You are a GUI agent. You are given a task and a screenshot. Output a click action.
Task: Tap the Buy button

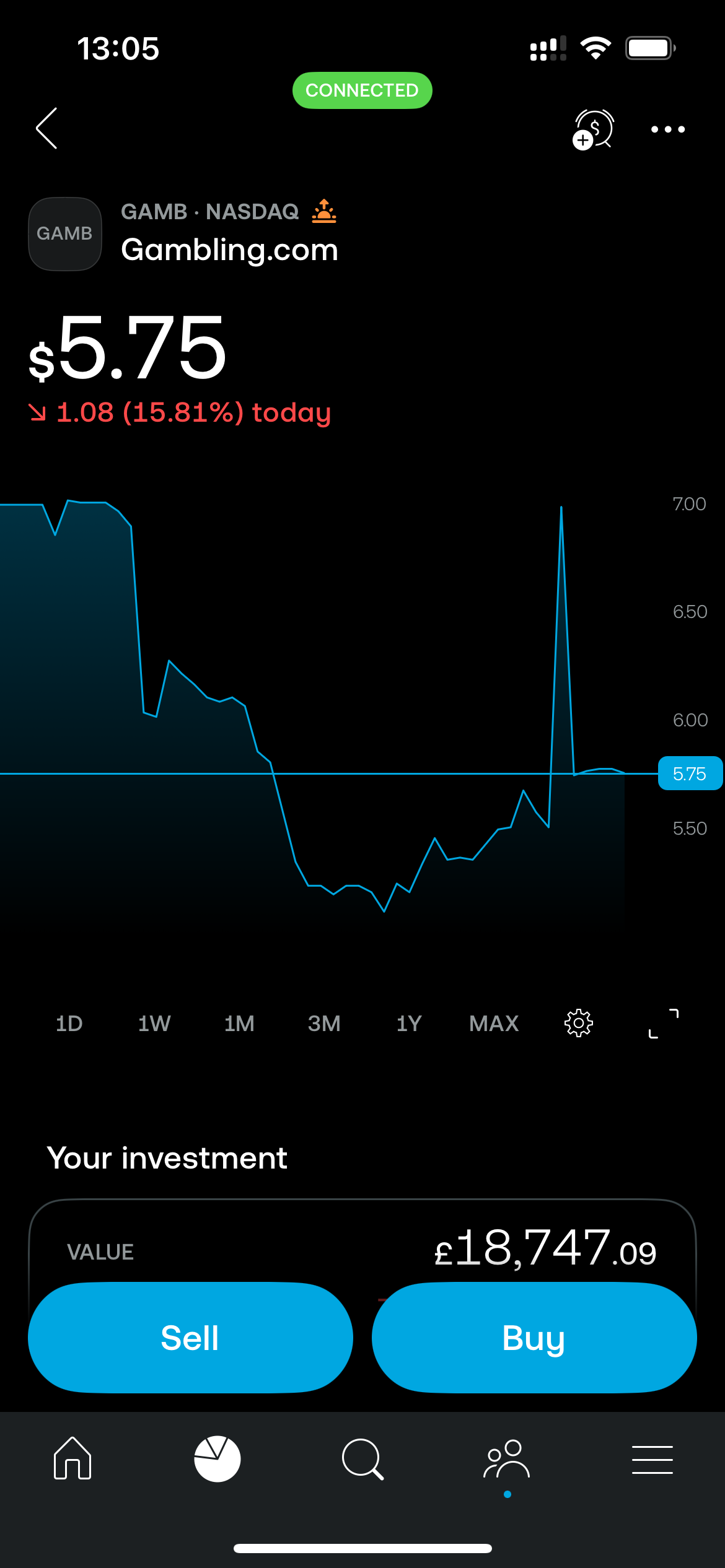[x=534, y=1338]
